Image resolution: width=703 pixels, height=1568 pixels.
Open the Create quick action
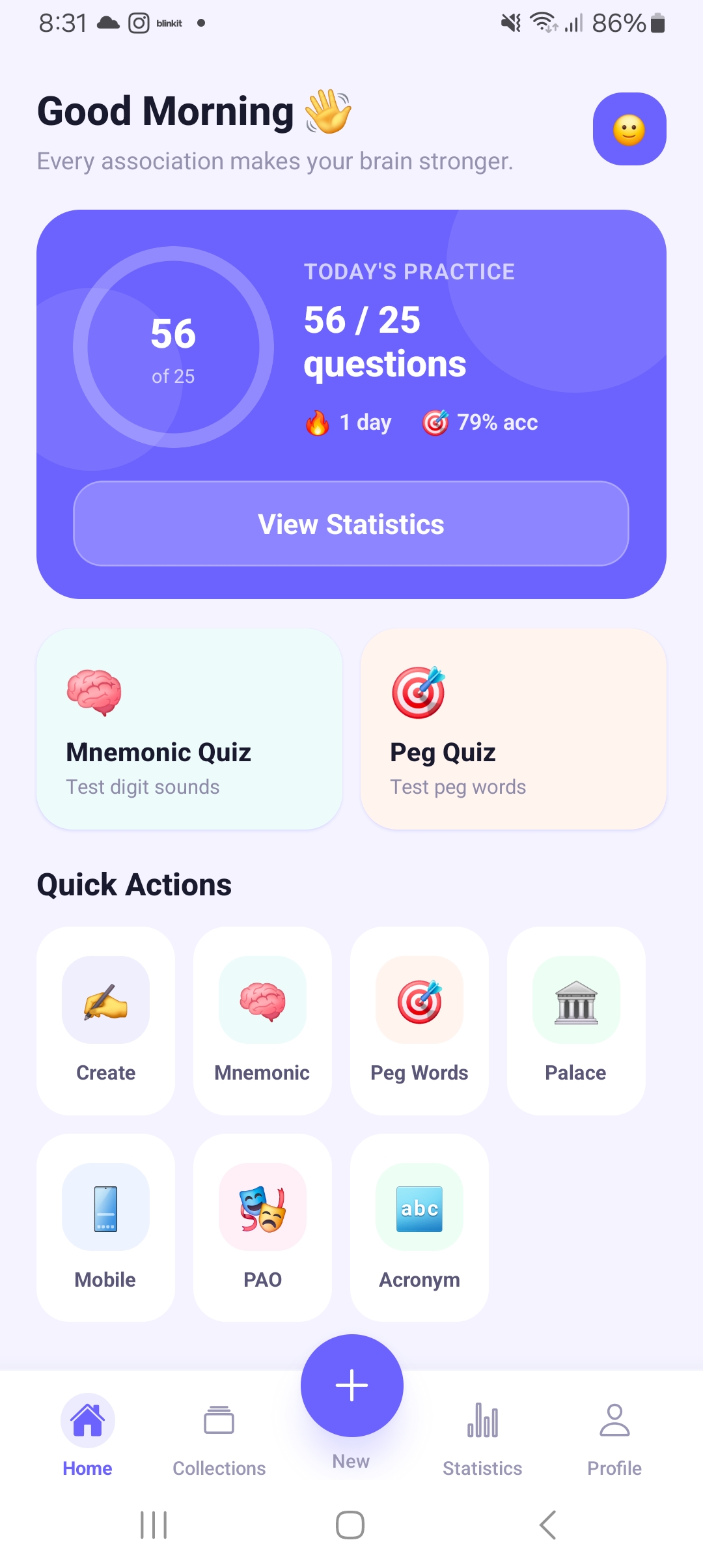(105, 1021)
